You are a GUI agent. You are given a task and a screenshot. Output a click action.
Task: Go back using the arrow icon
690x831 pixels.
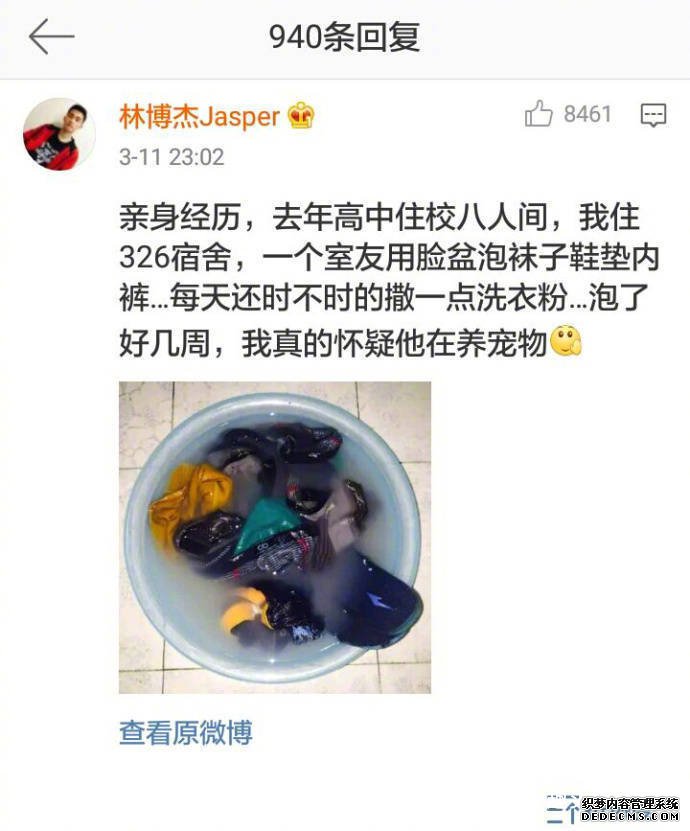[51, 37]
